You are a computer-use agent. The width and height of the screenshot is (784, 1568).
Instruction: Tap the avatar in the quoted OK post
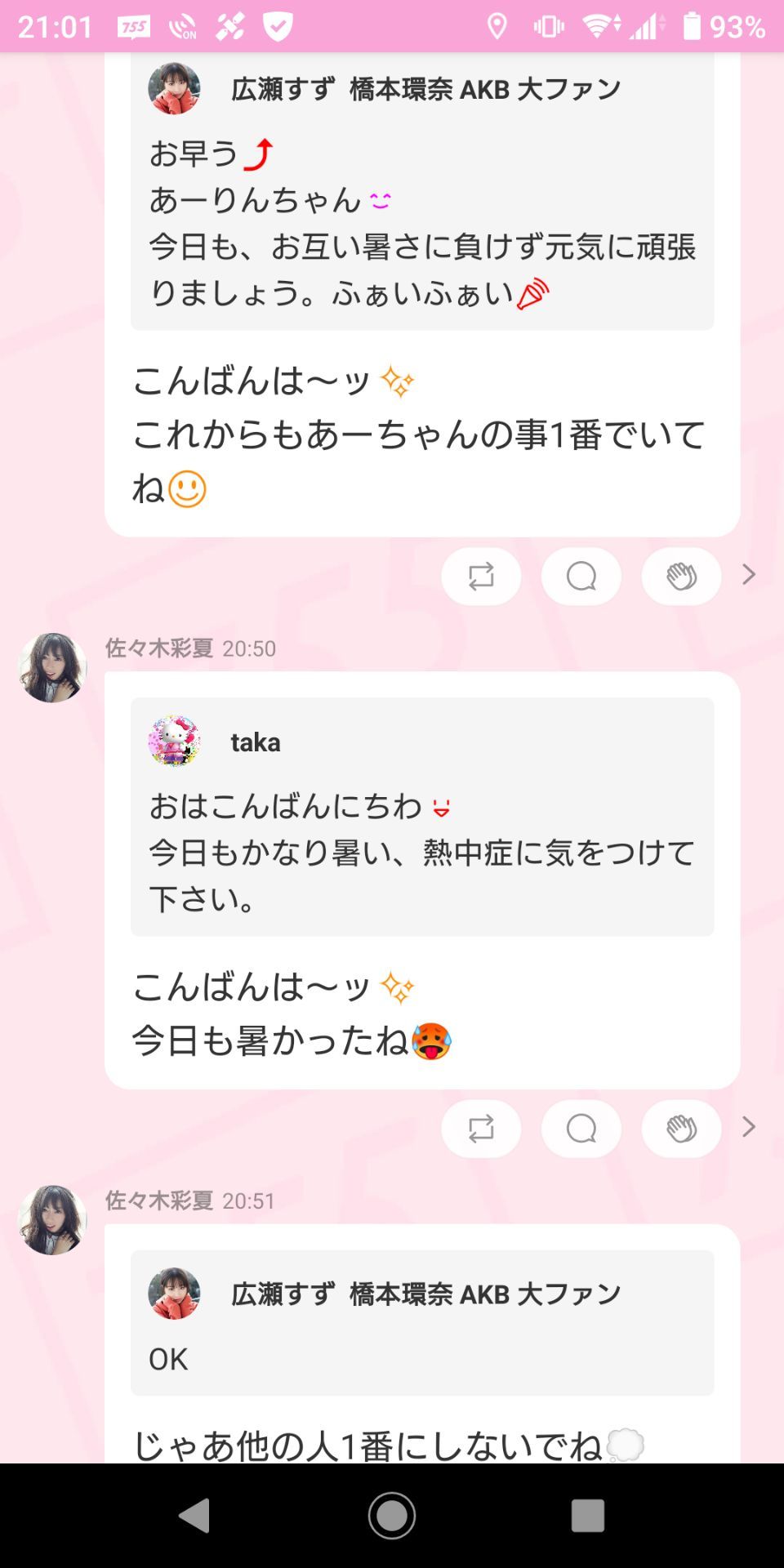click(x=173, y=1292)
